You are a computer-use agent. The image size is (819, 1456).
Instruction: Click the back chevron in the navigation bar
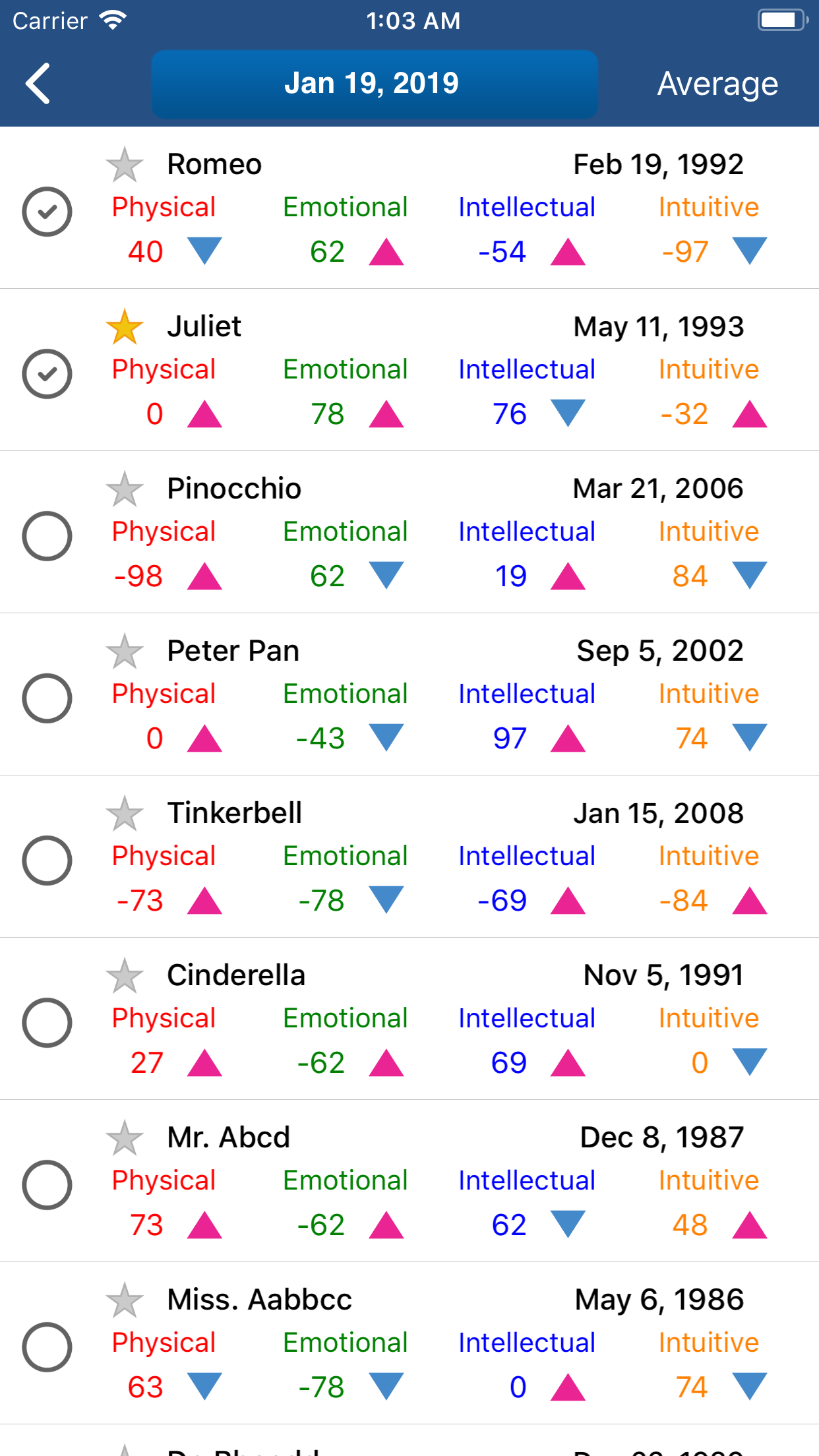coord(38,83)
